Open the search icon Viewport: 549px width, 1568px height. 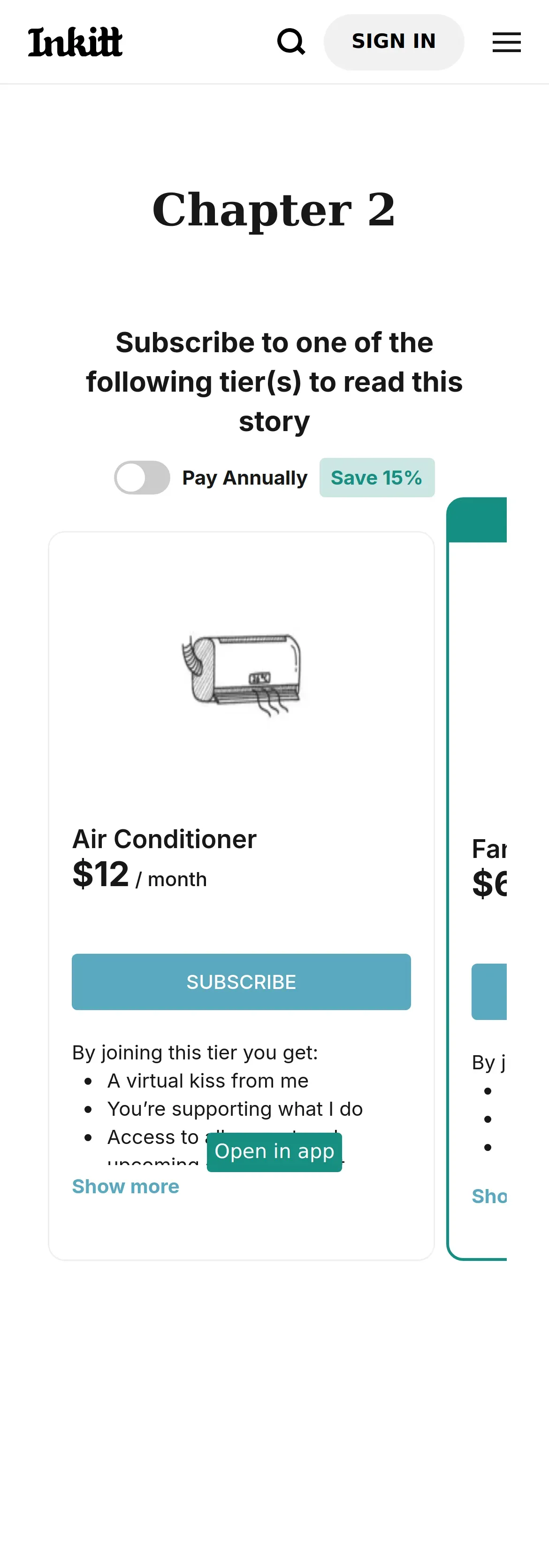(290, 42)
